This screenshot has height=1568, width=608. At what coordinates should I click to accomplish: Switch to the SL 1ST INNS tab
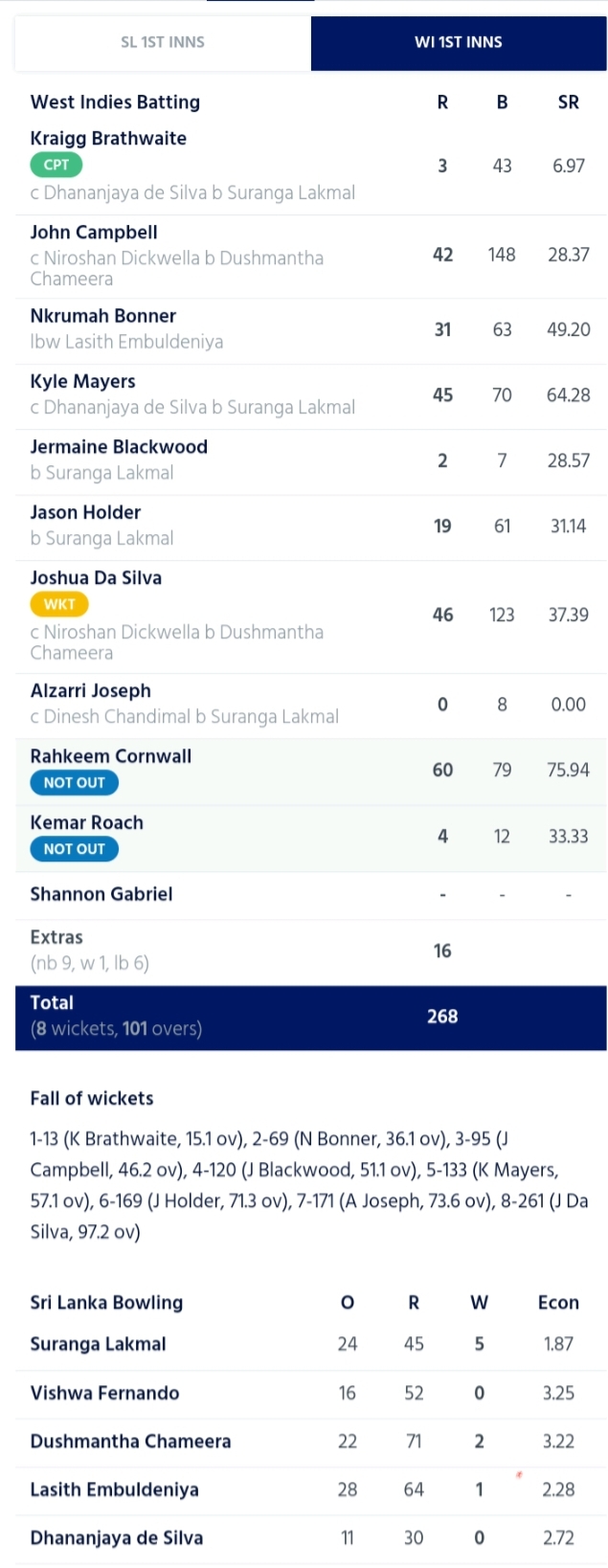tap(163, 42)
